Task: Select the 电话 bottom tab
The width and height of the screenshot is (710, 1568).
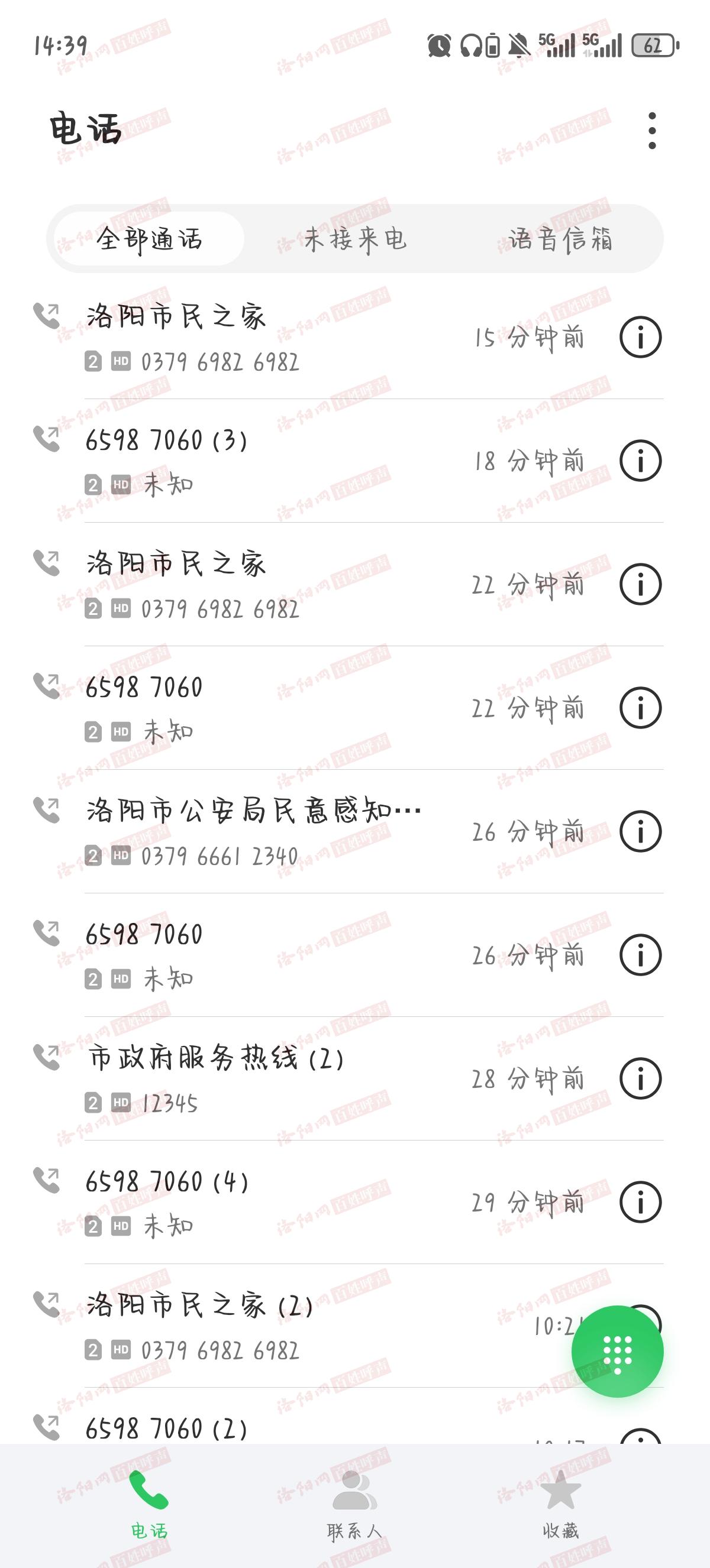Action: click(x=149, y=1505)
